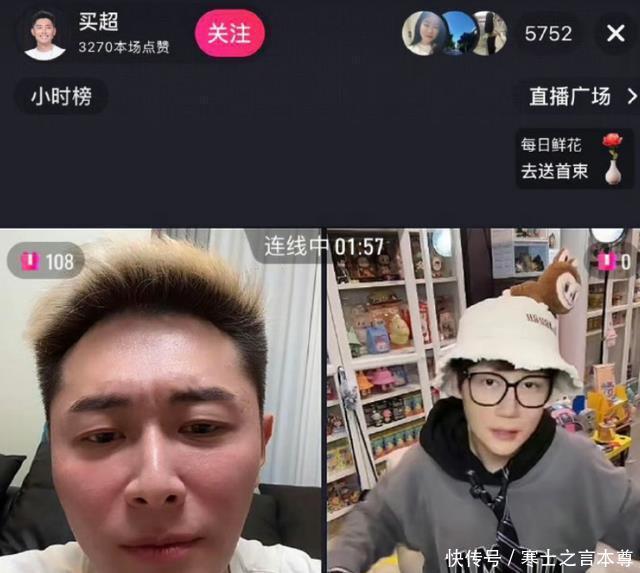Open the 小时榜 hourly ranking
The height and width of the screenshot is (573, 640).
pyautogui.click(x=61, y=97)
